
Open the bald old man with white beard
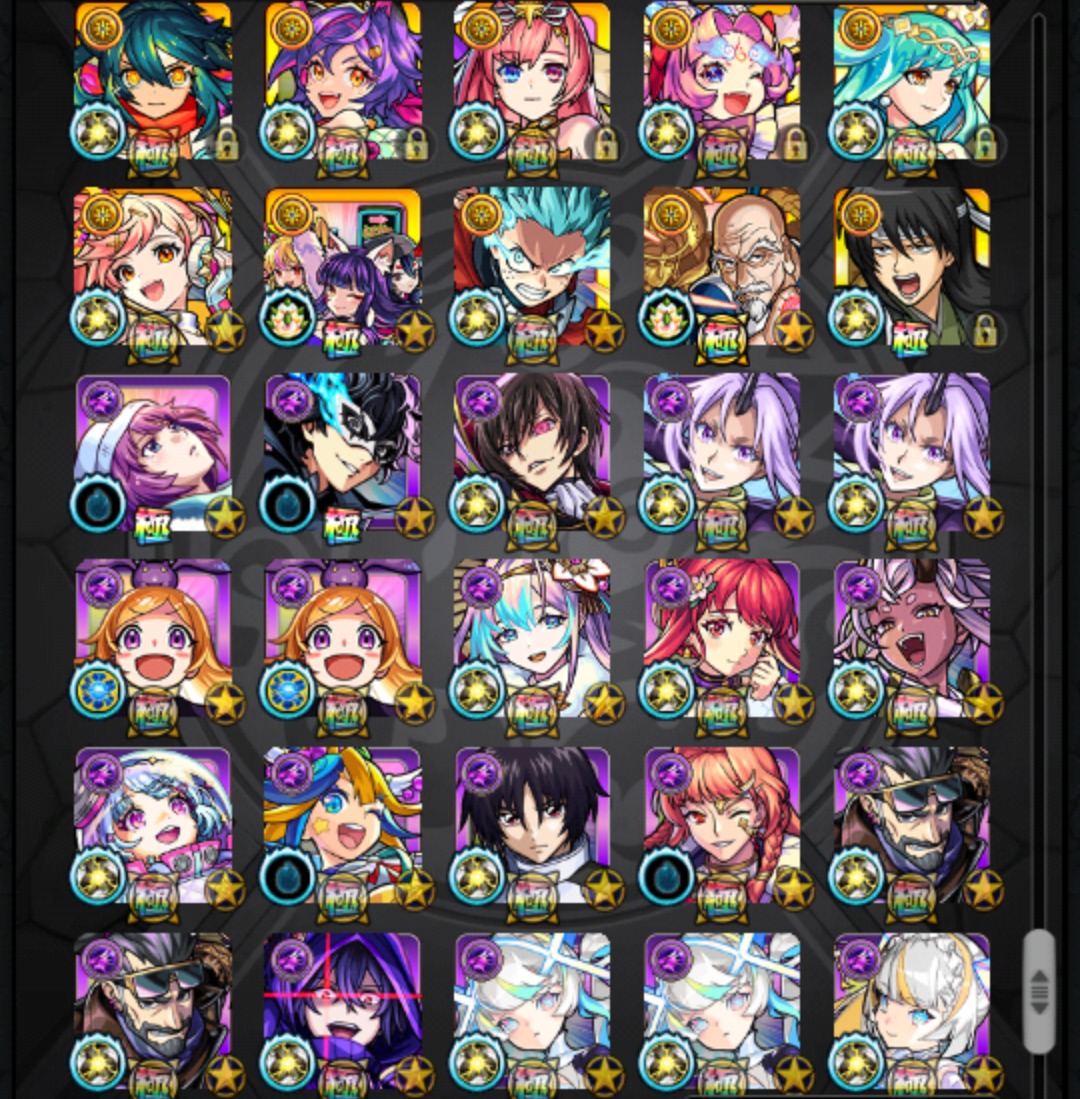(x=722, y=267)
